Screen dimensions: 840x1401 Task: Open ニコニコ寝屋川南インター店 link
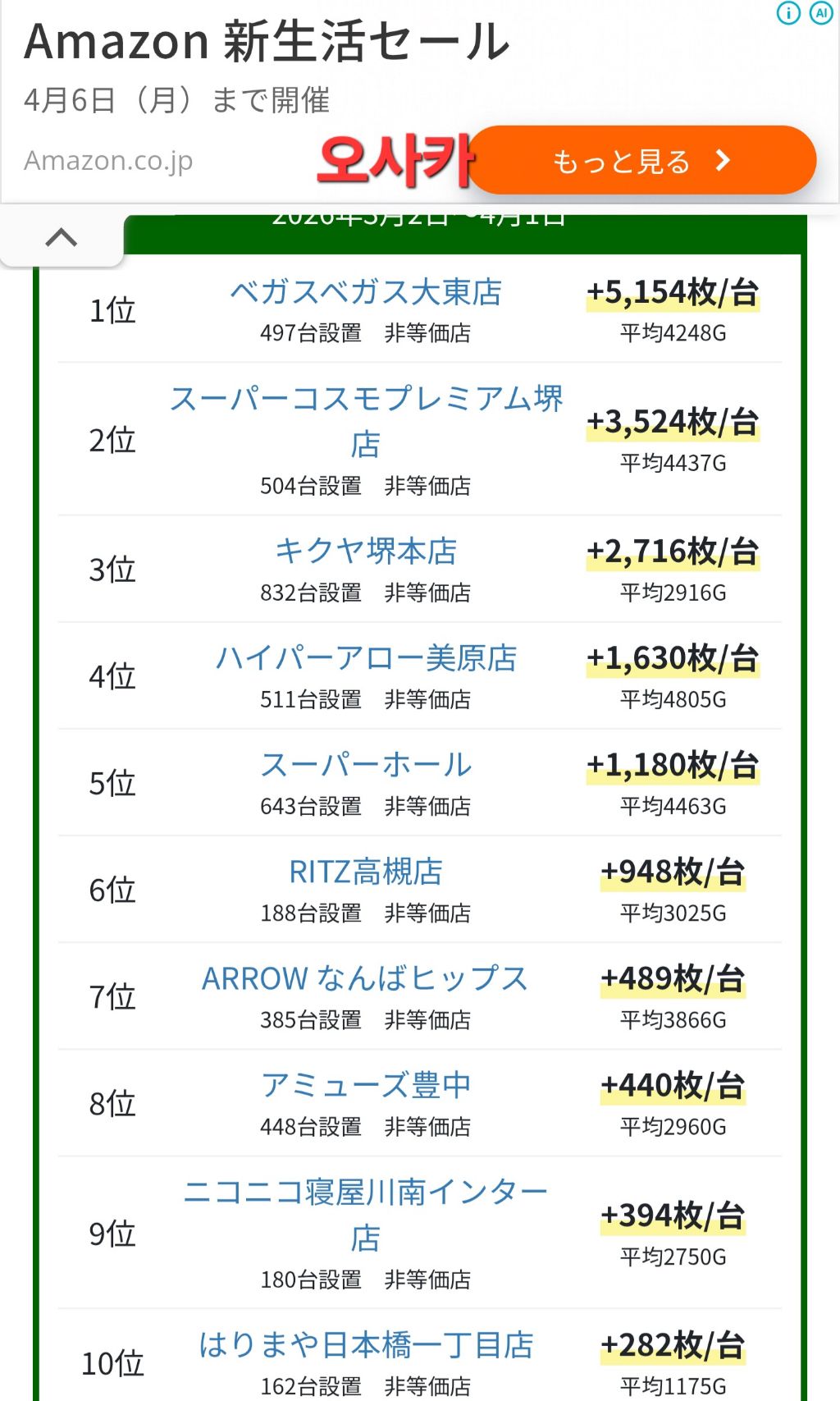click(366, 1214)
